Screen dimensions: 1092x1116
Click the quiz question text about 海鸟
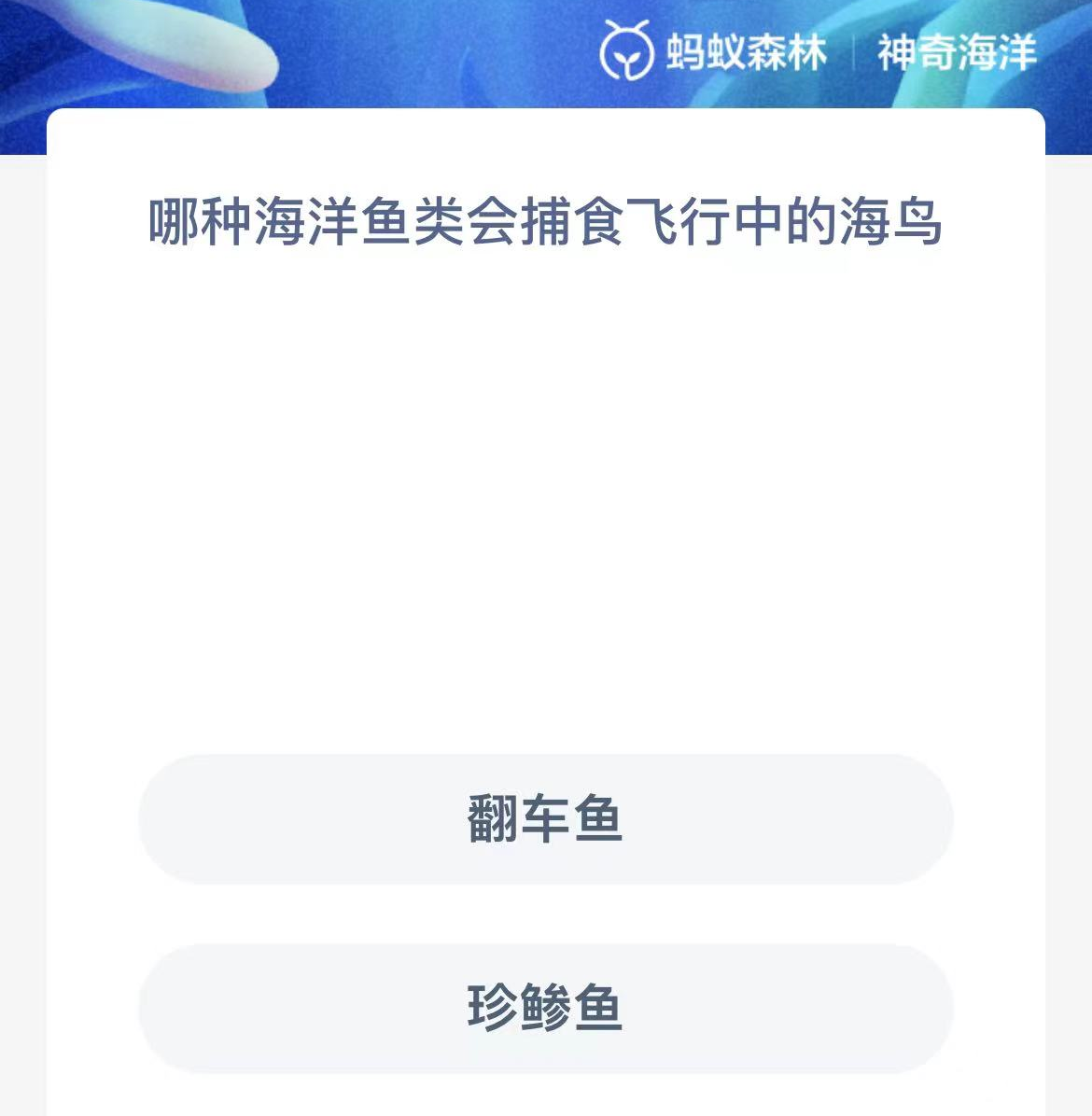tap(545, 221)
